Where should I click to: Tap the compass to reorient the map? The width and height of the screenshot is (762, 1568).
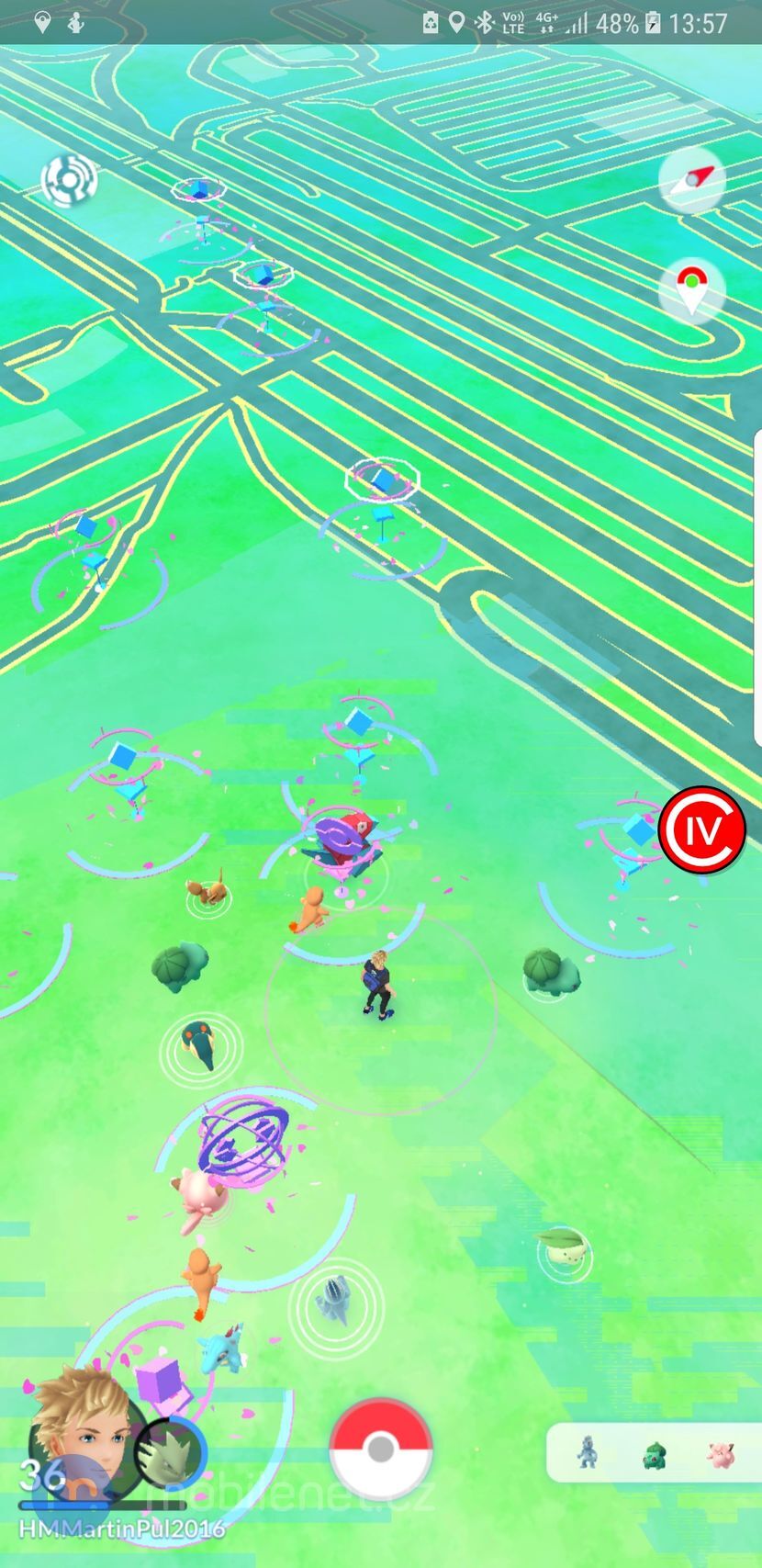point(691,180)
